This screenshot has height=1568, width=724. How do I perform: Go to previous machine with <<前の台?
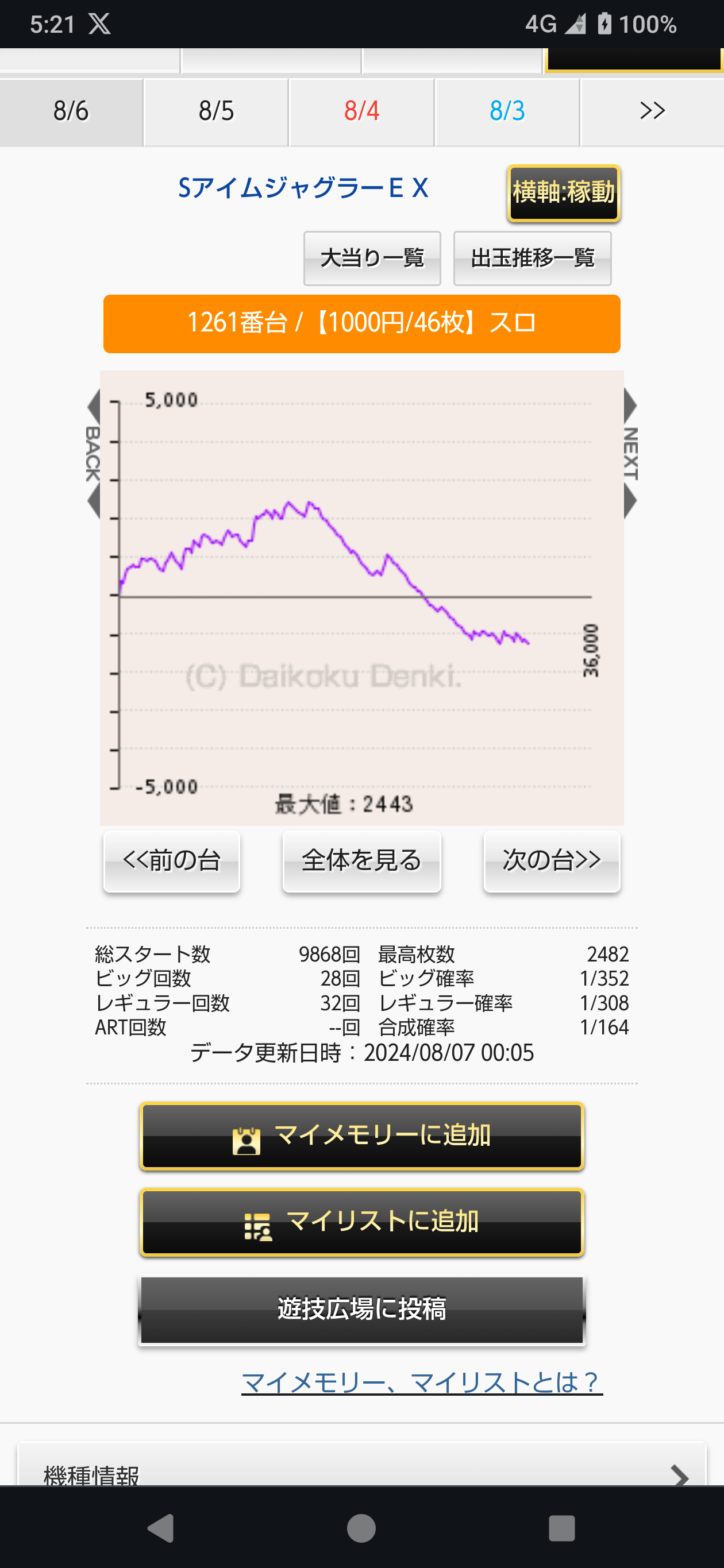pyautogui.click(x=172, y=861)
